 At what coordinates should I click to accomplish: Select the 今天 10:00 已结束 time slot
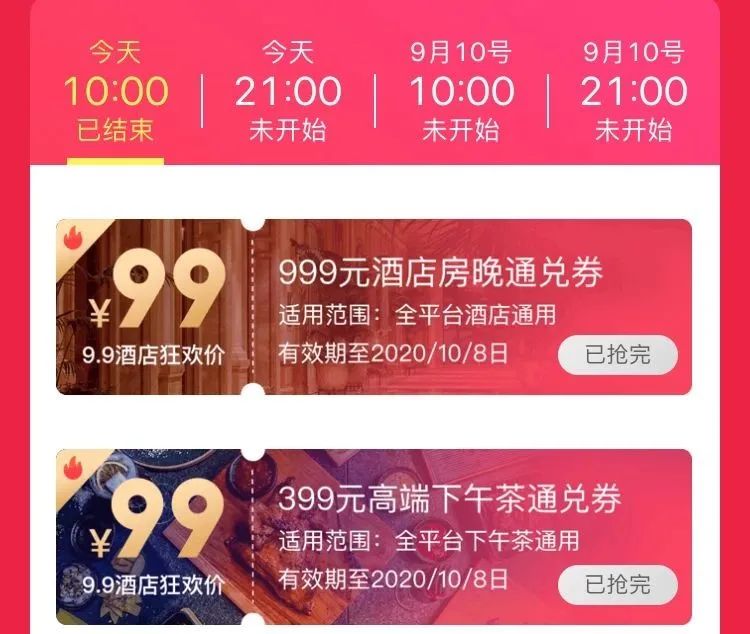tap(116, 92)
